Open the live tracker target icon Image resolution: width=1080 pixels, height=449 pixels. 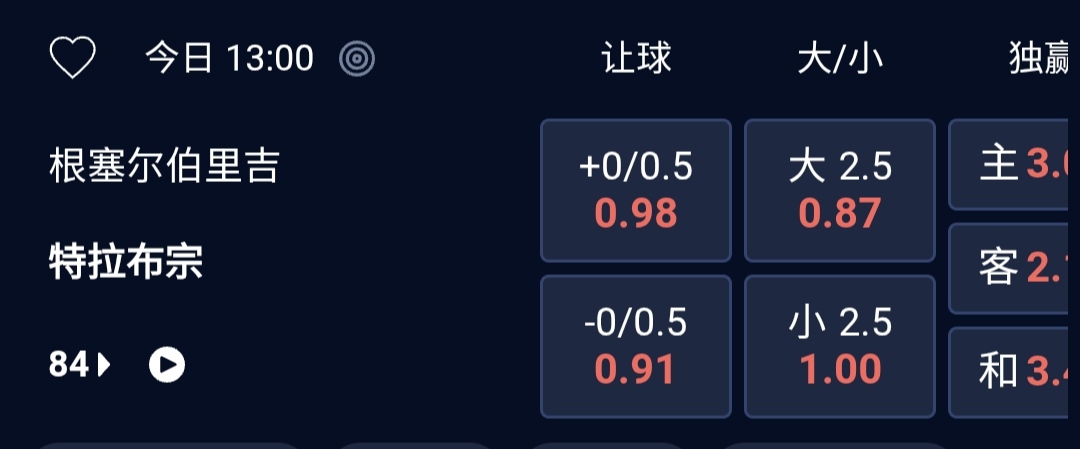[x=357, y=59]
